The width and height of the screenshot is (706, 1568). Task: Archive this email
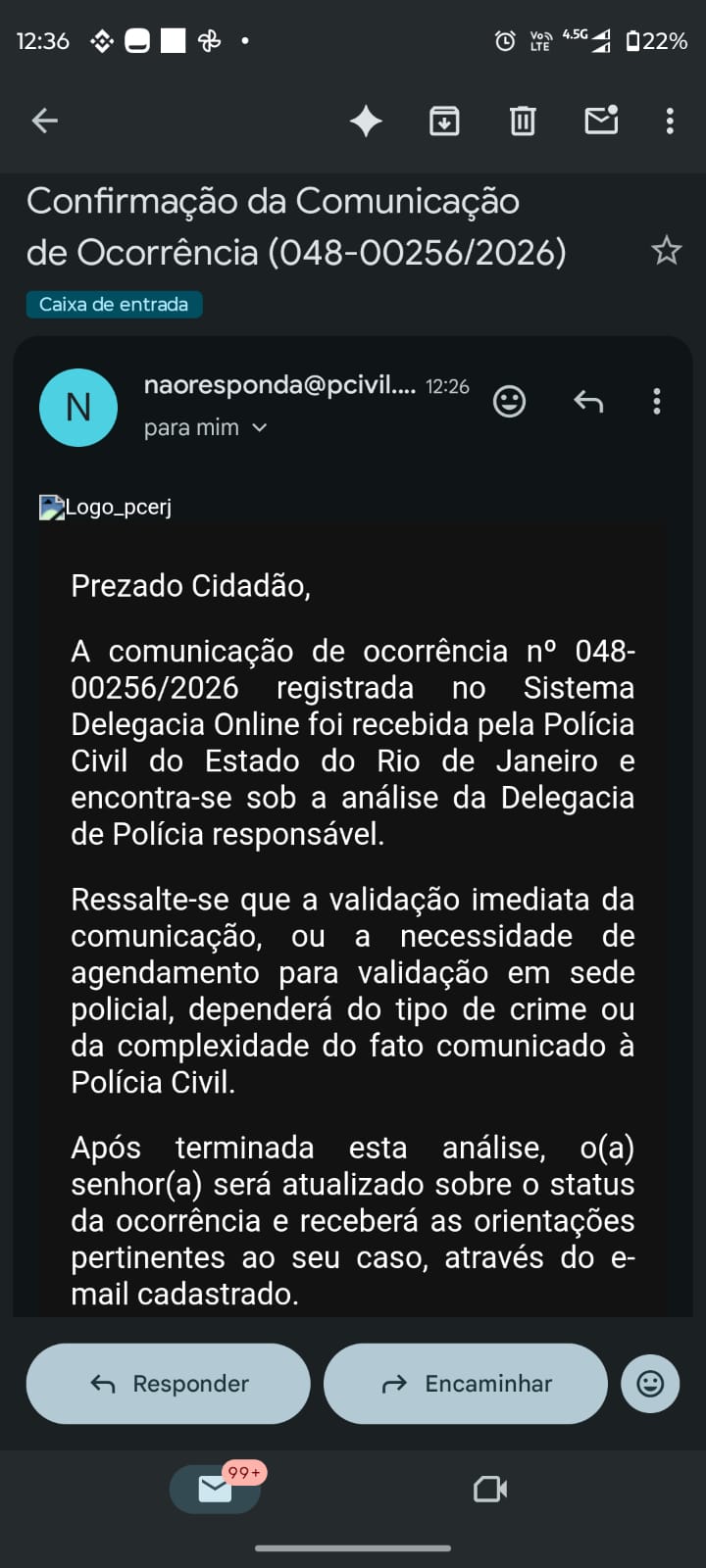click(444, 121)
